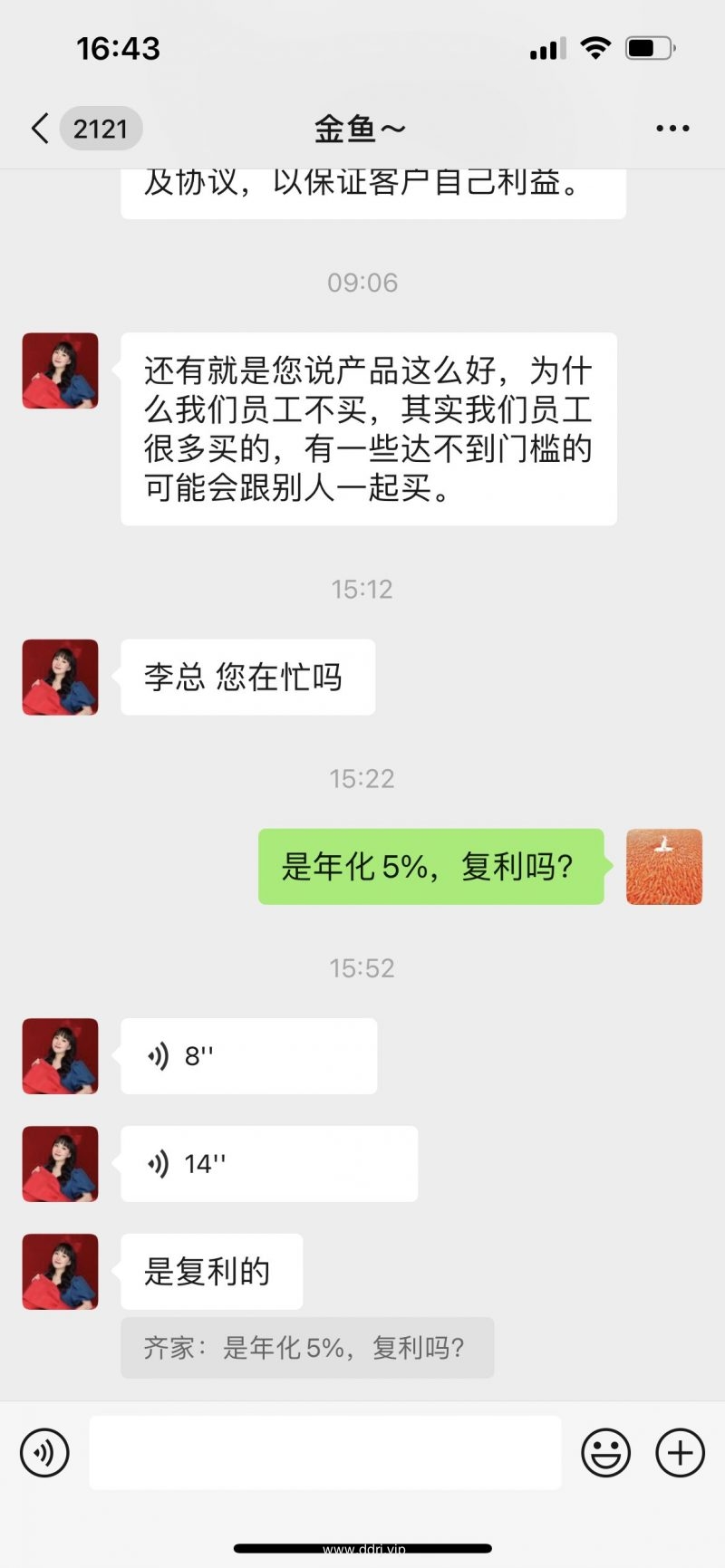Image resolution: width=725 pixels, height=1568 pixels.
Task: Jump to quoted message 齐家：是年化5%
Action: pyautogui.click(x=306, y=1348)
